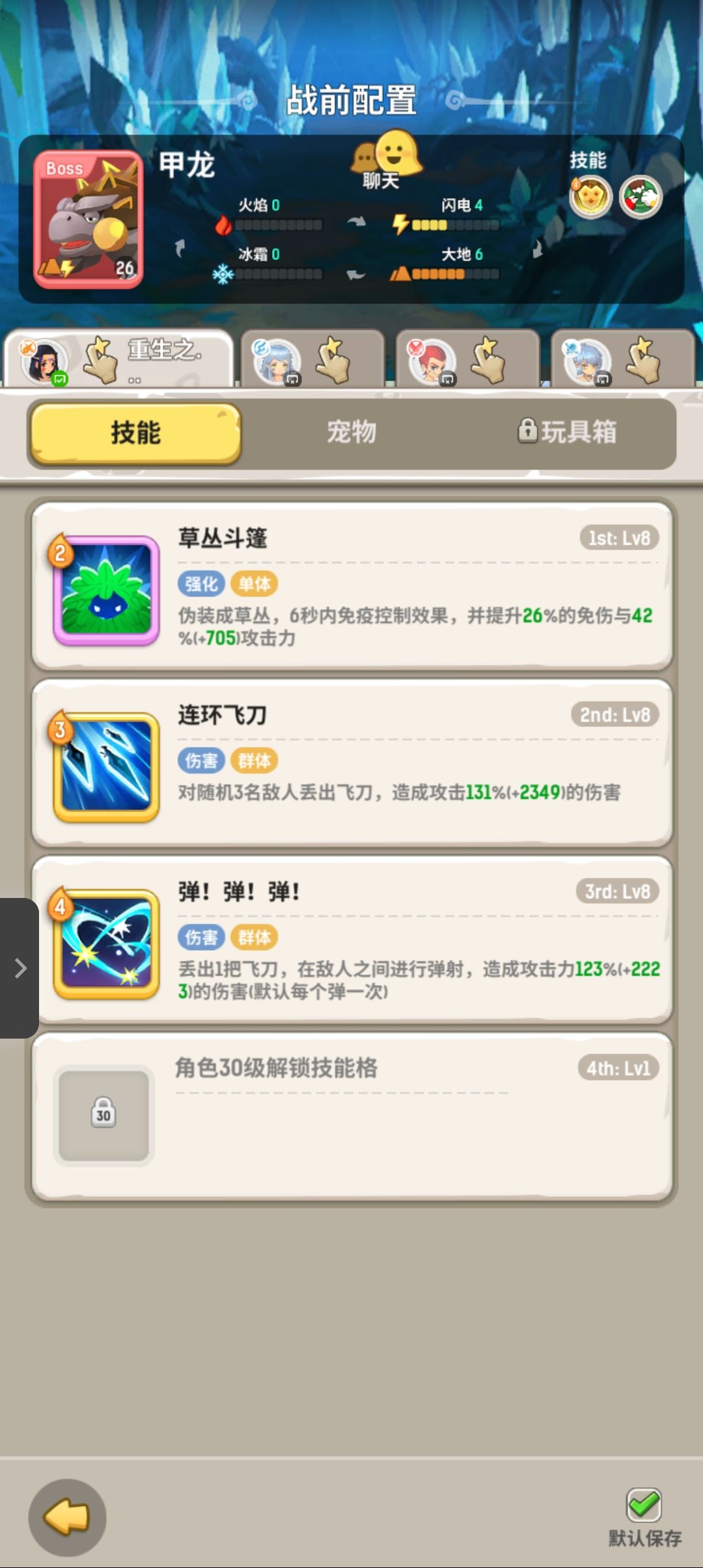Screen dimensions: 703x1568
Task: Tap the hand pointer on the third character
Action: click(487, 361)
